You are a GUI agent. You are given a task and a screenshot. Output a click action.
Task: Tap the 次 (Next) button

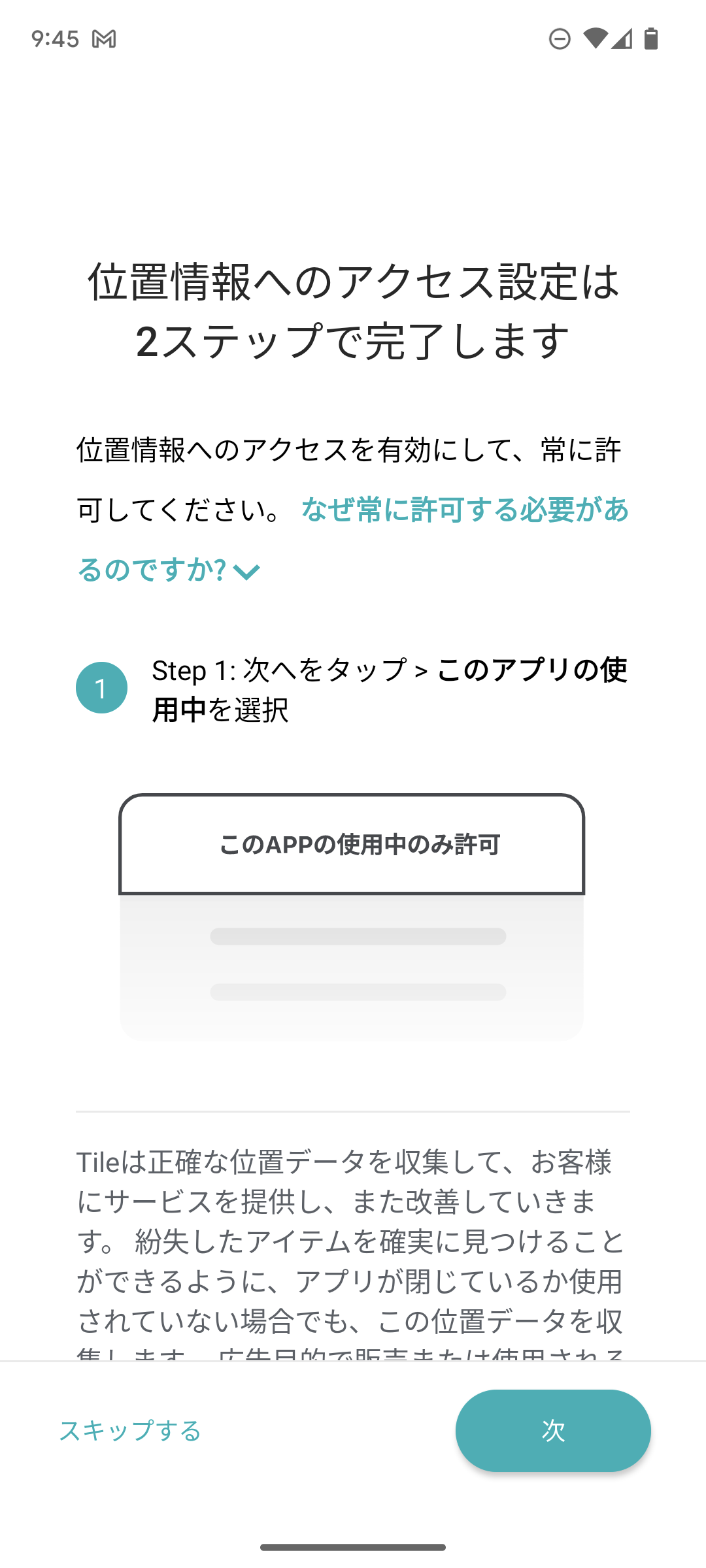pos(553,1430)
